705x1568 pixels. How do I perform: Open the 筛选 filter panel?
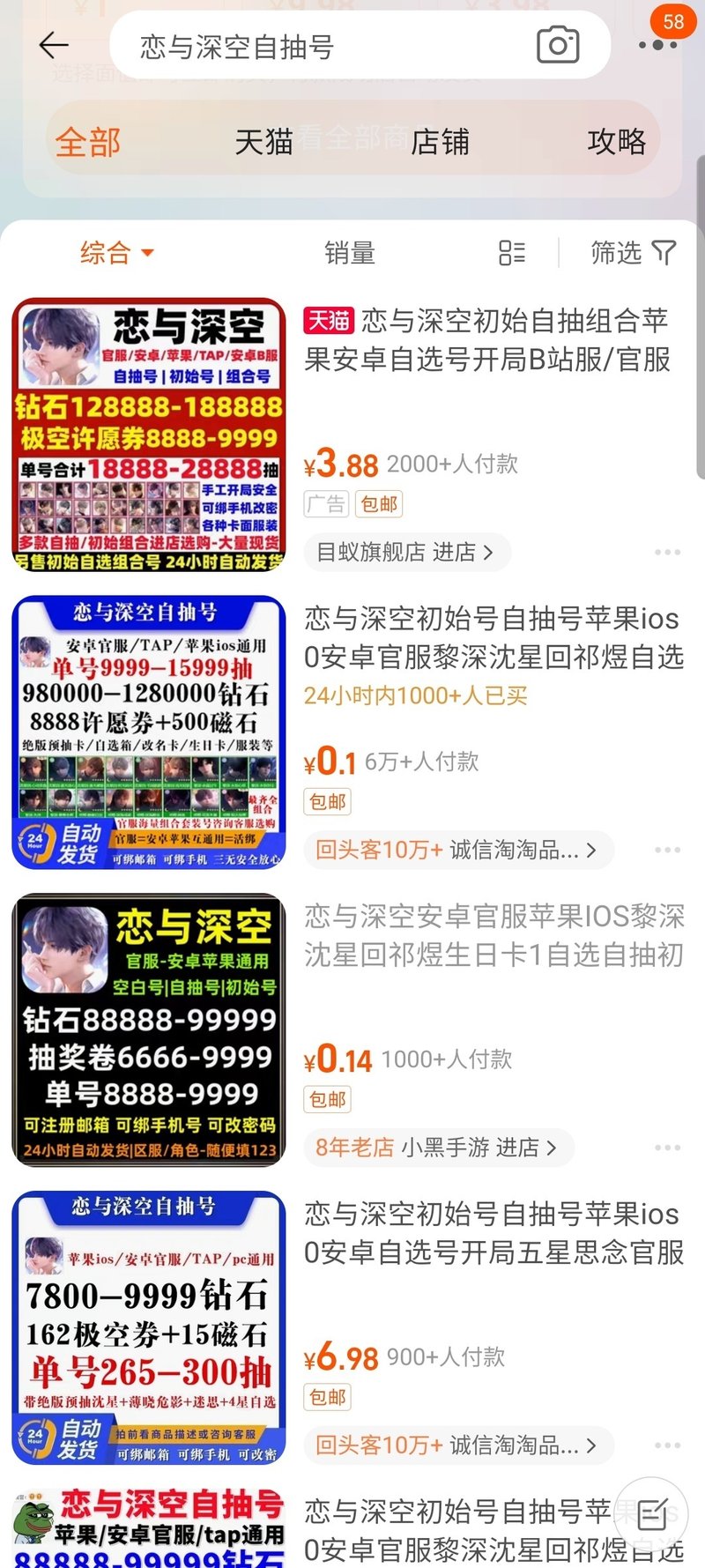click(633, 254)
